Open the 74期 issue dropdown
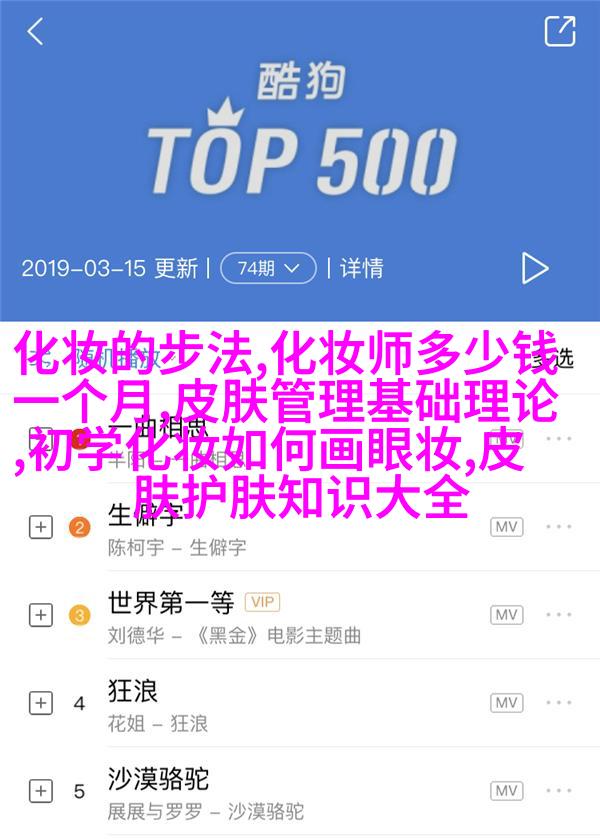This screenshot has width=600, height=839. coord(267,268)
